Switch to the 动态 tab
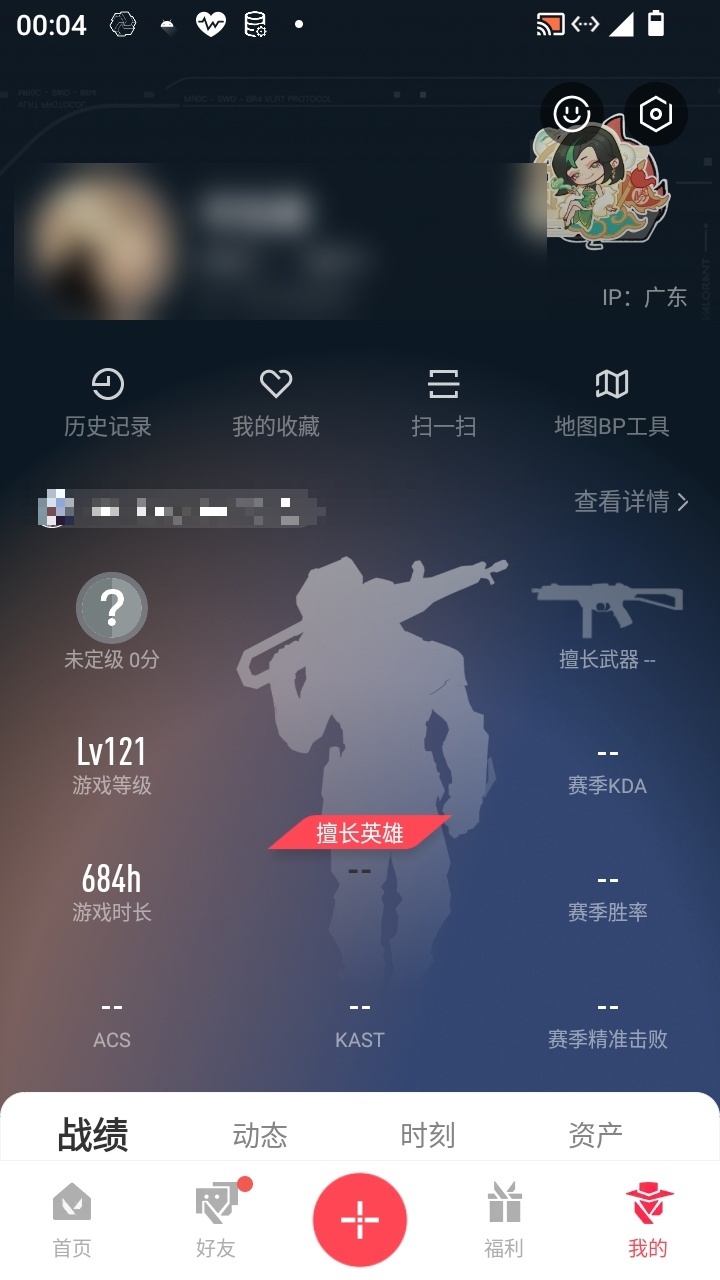720x1280 pixels. coord(260,1135)
